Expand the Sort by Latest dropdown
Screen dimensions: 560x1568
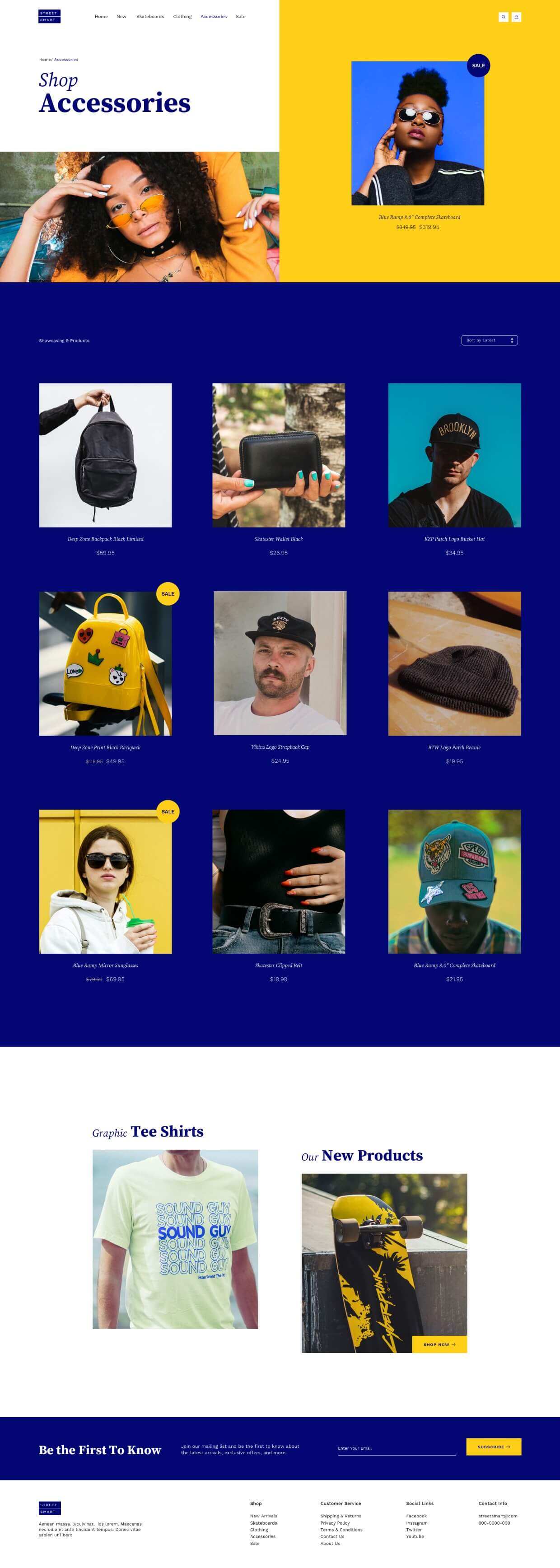[x=489, y=340]
